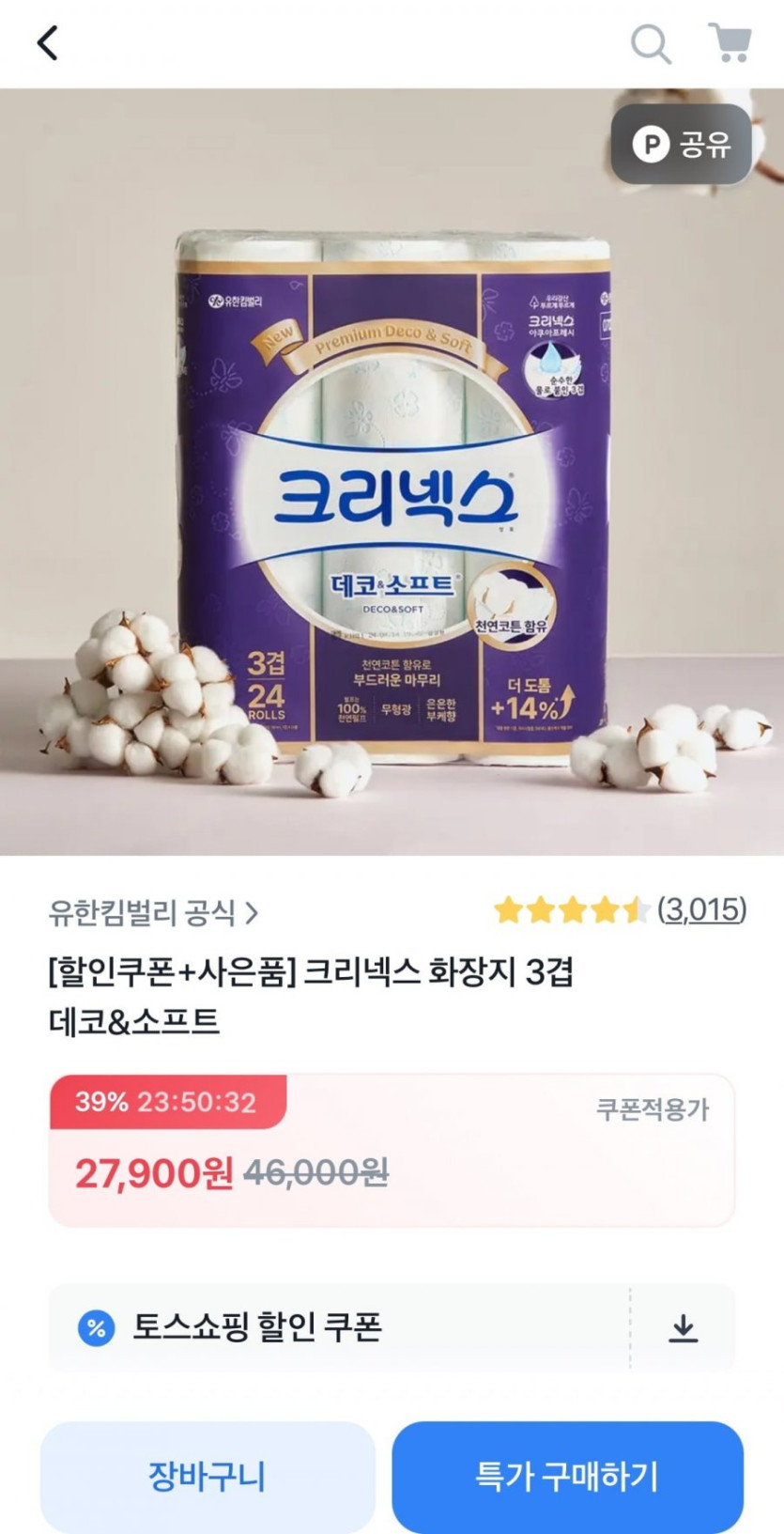
Task: View the 3,015 reviews
Action: pyautogui.click(x=701, y=909)
